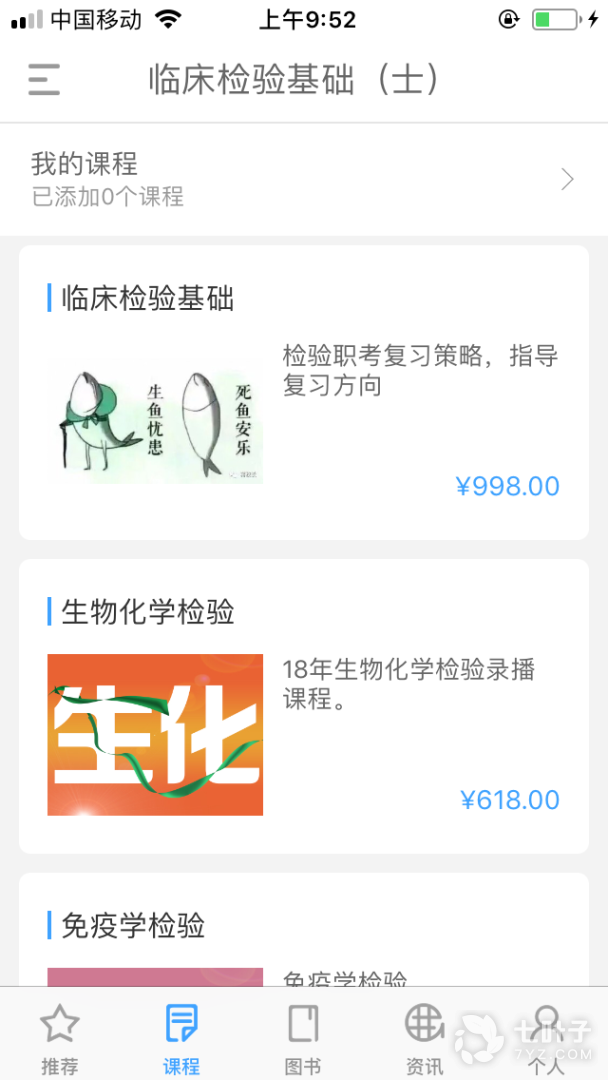Screen dimensions: 608x1080
Task: Open the 临床检验基础 course card
Action: point(303,392)
